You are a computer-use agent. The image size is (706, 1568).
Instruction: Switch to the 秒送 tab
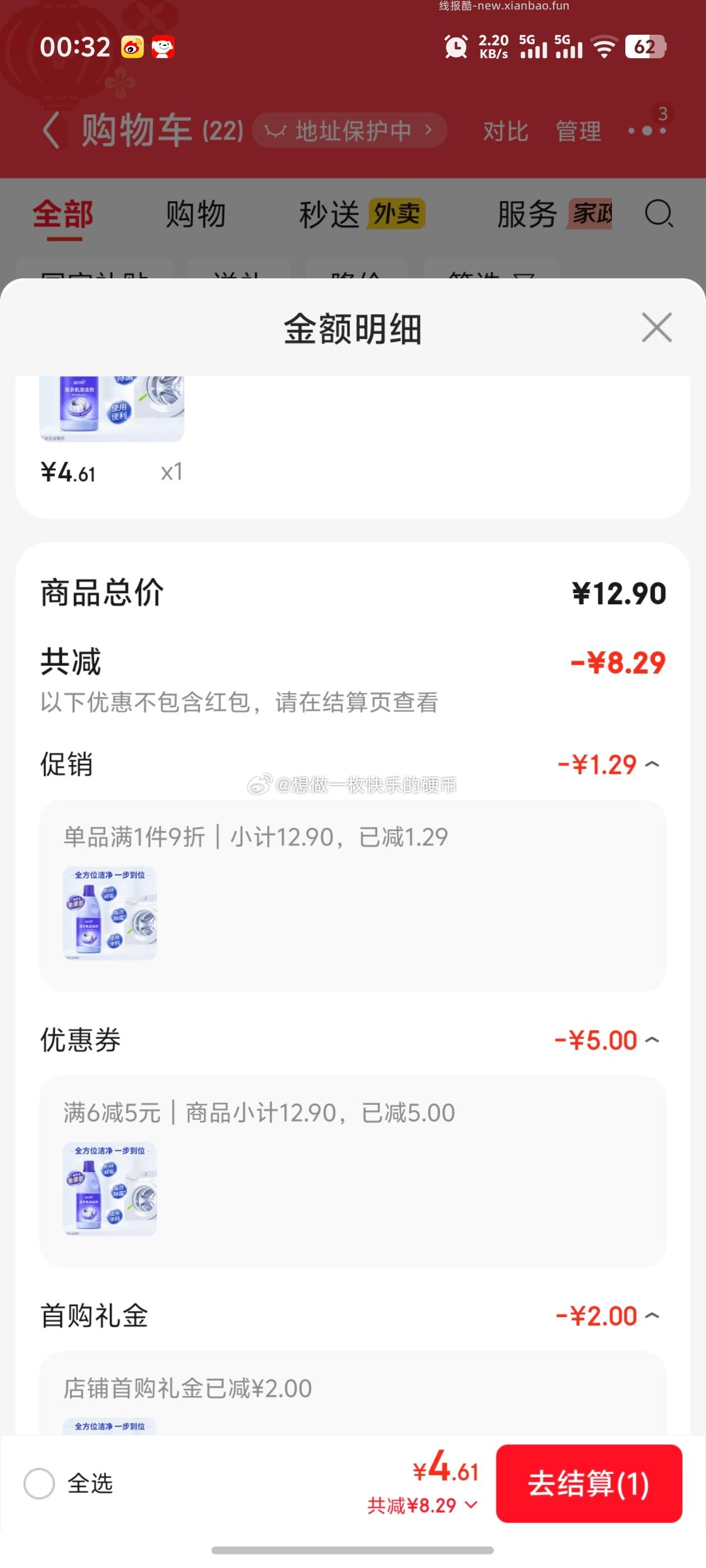(329, 214)
